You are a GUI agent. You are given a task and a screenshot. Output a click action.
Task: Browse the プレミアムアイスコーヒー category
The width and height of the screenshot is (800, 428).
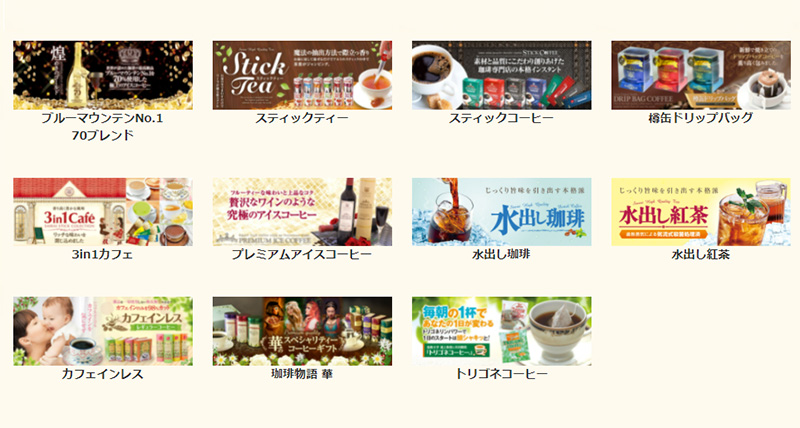[x=302, y=212]
